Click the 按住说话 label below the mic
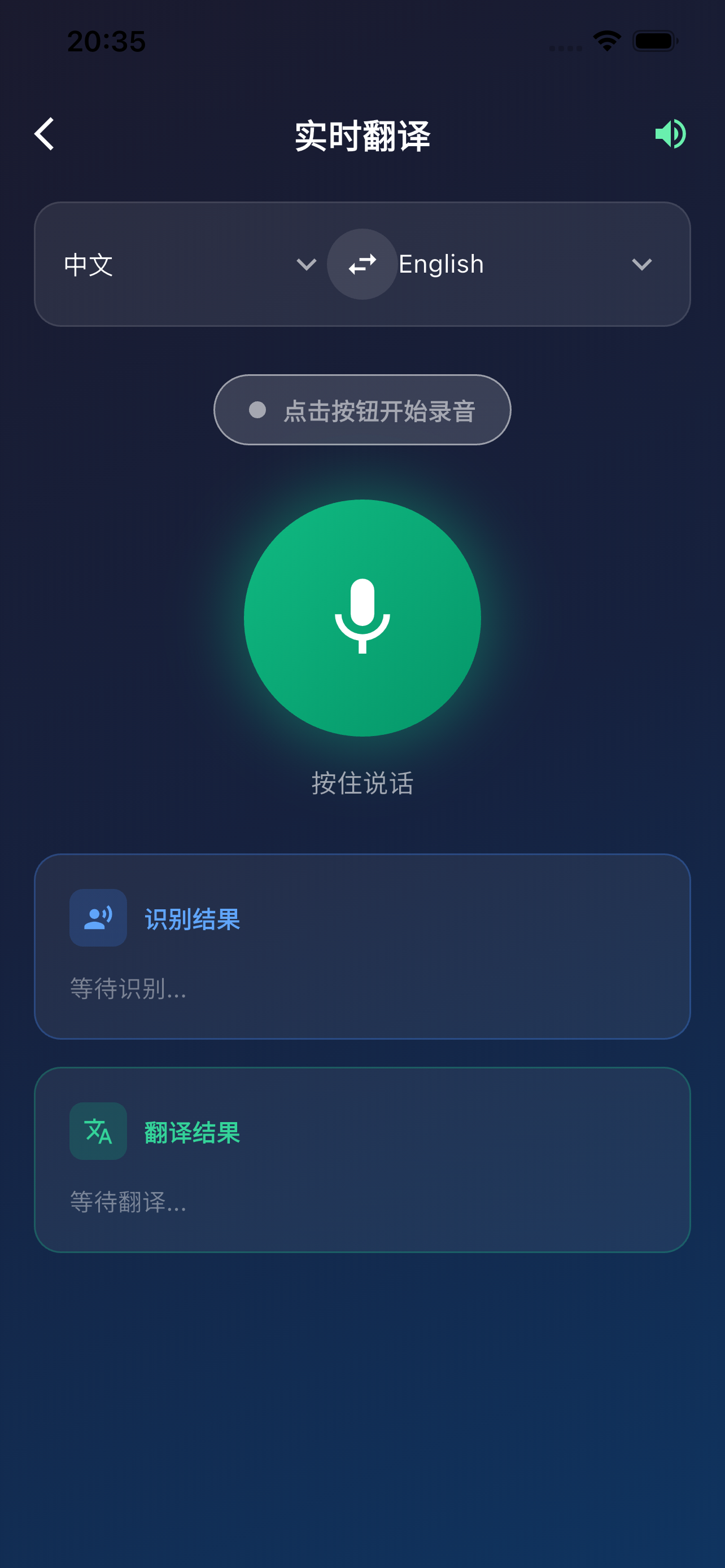This screenshot has width=725, height=1568. (362, 784)
